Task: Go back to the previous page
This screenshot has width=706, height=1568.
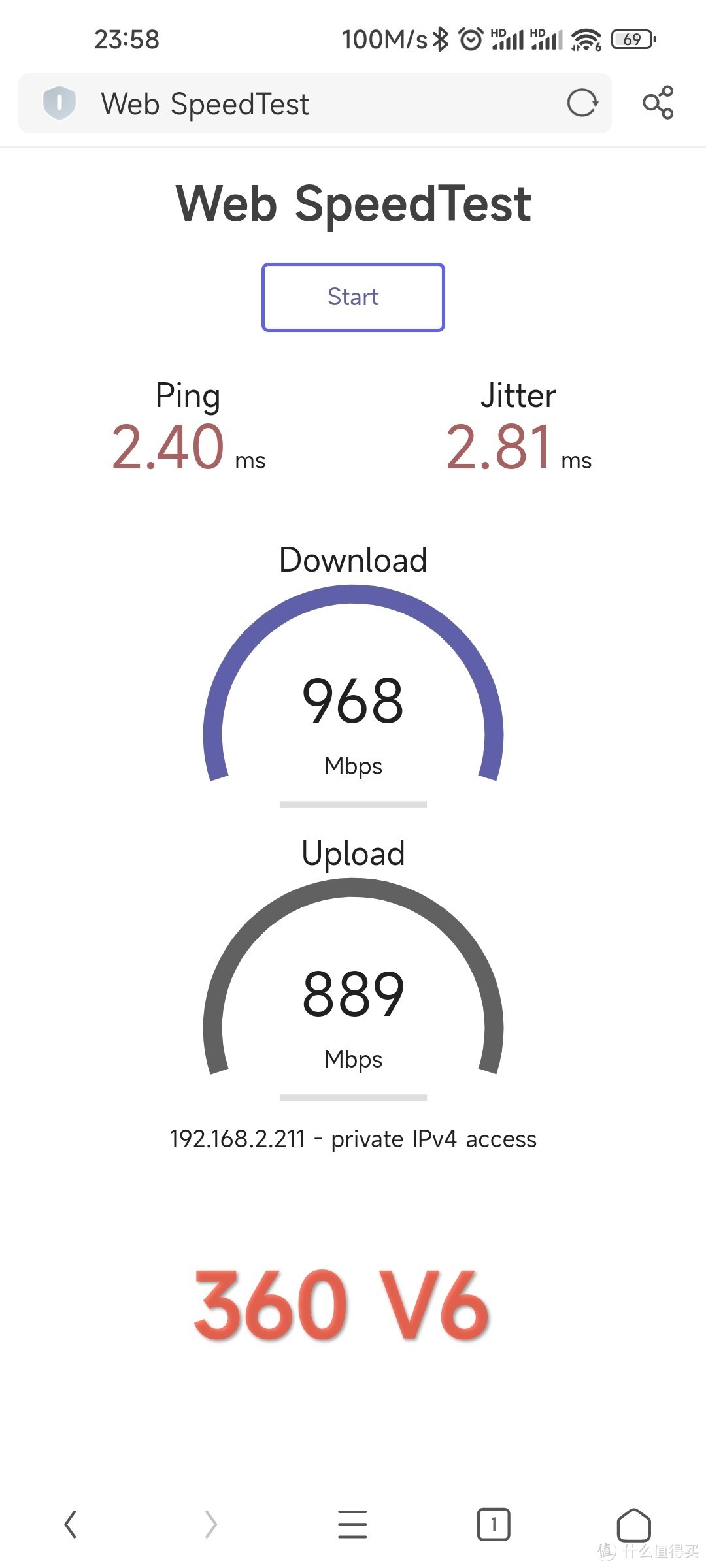Action: pos(71,1524)
